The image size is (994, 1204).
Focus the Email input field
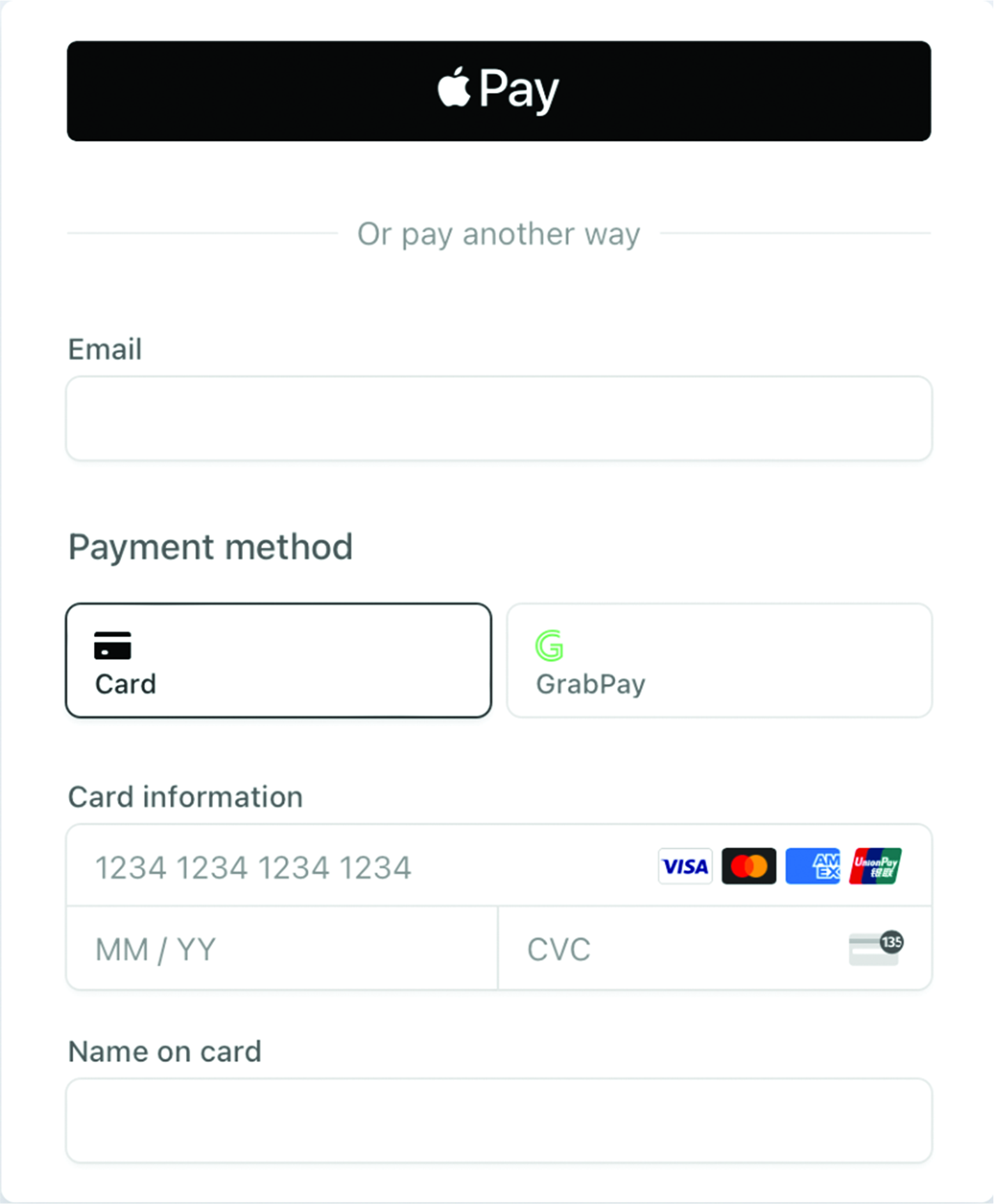click(499, 419)
